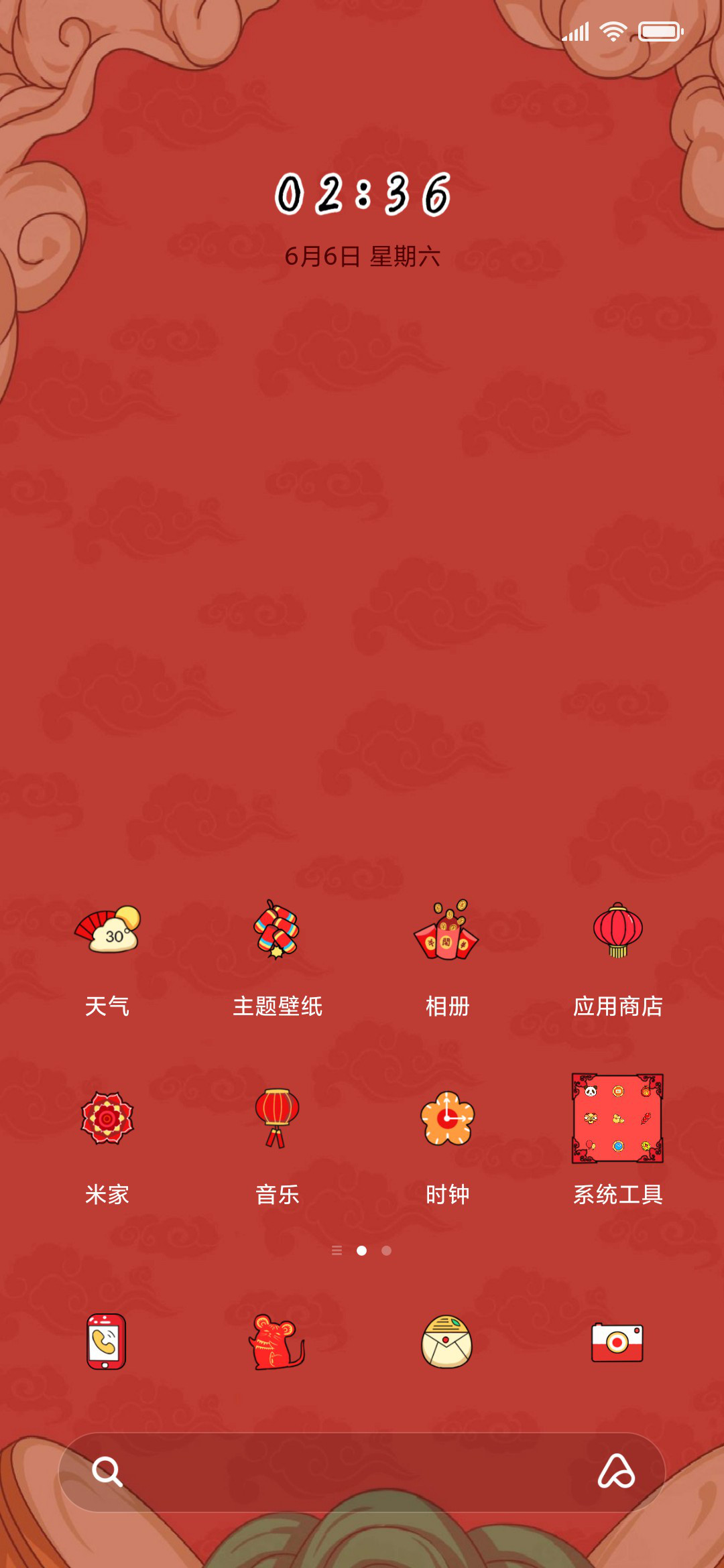Open the envelope messages app in dock
This screenshot has width=724, height=1568.
click(x=447, y=1342)
